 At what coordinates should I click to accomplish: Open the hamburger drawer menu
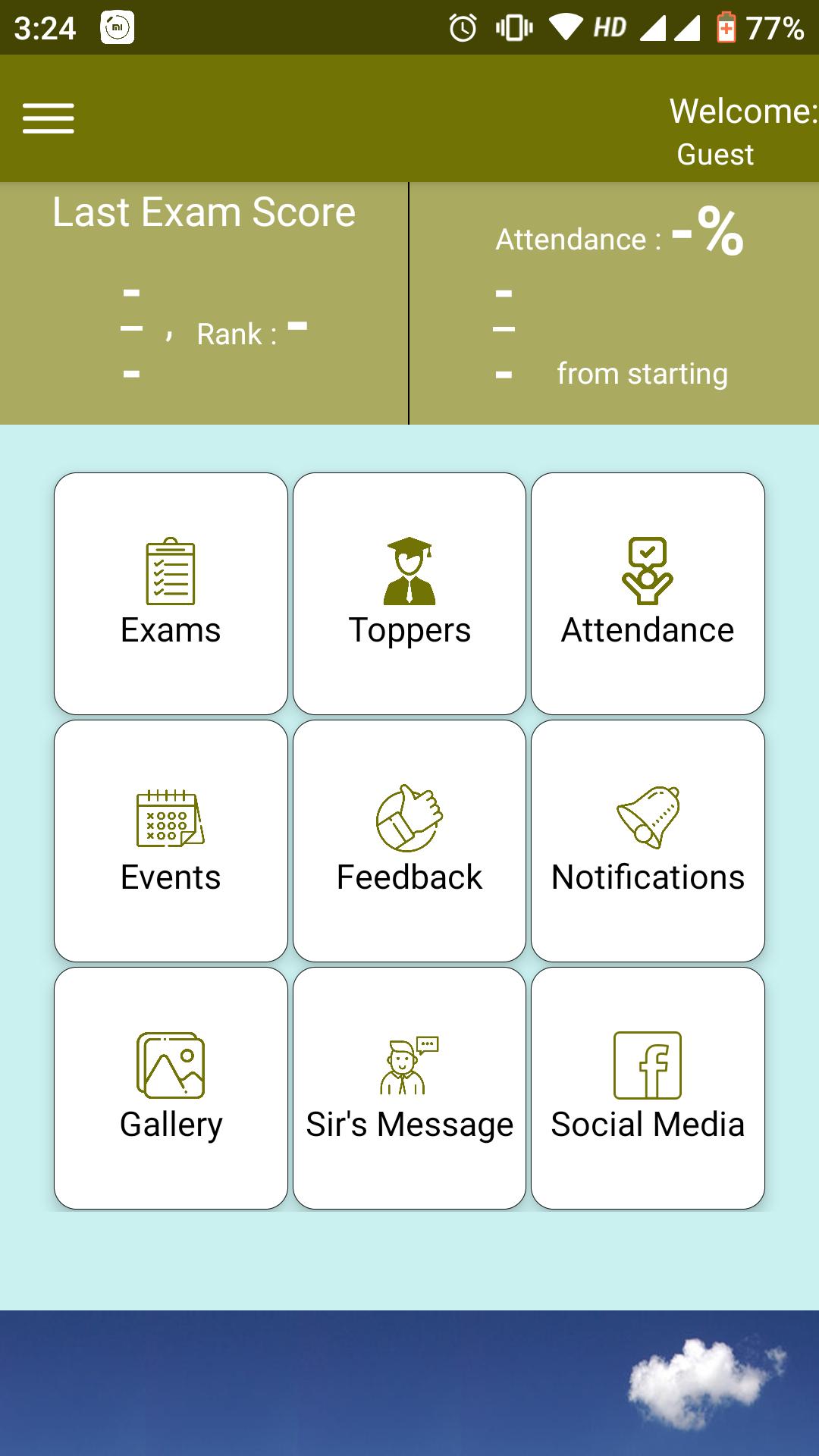[x=49, y=118]
